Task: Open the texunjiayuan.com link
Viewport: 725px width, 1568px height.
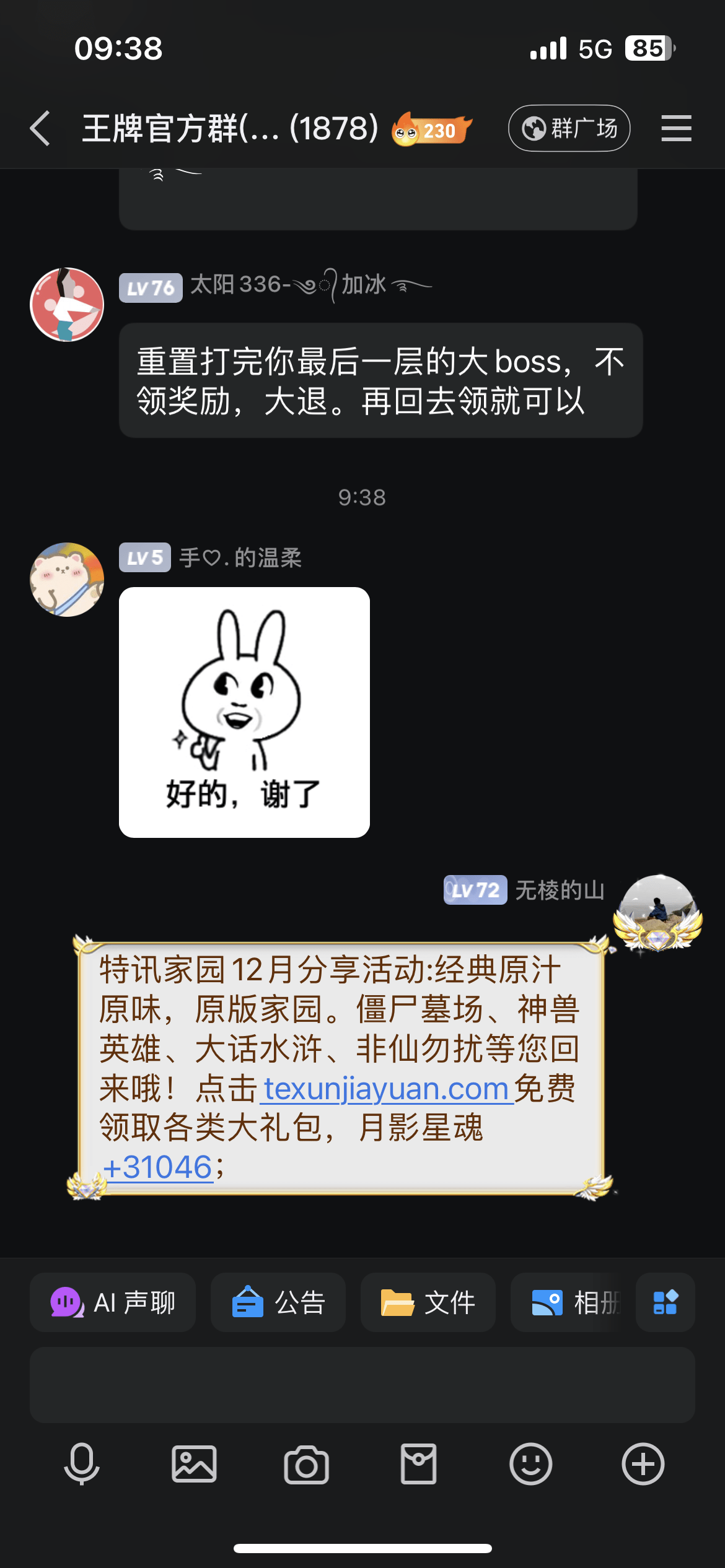Action: (387, 1089)
